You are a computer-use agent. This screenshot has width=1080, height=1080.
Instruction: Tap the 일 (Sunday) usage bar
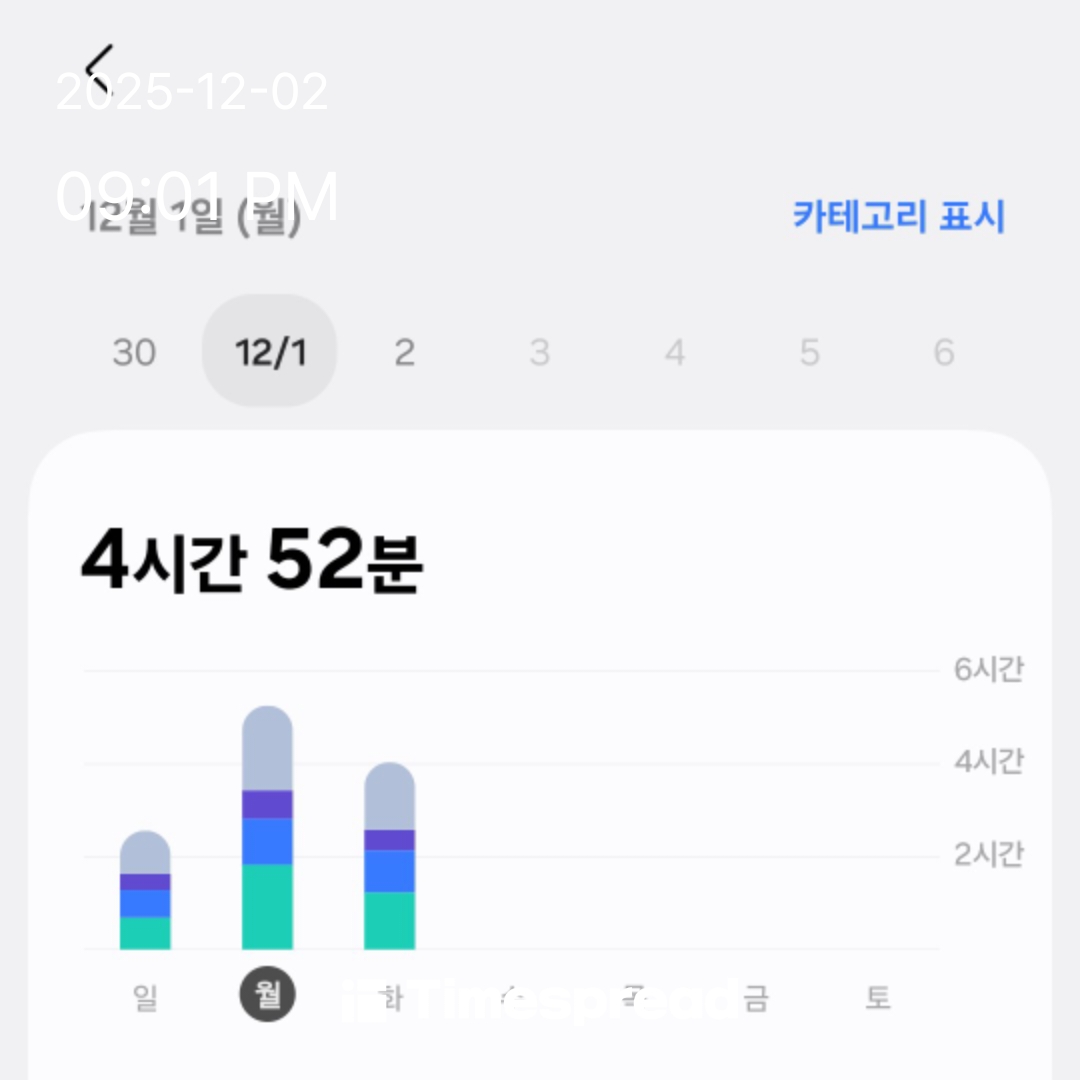pos(145,890)
